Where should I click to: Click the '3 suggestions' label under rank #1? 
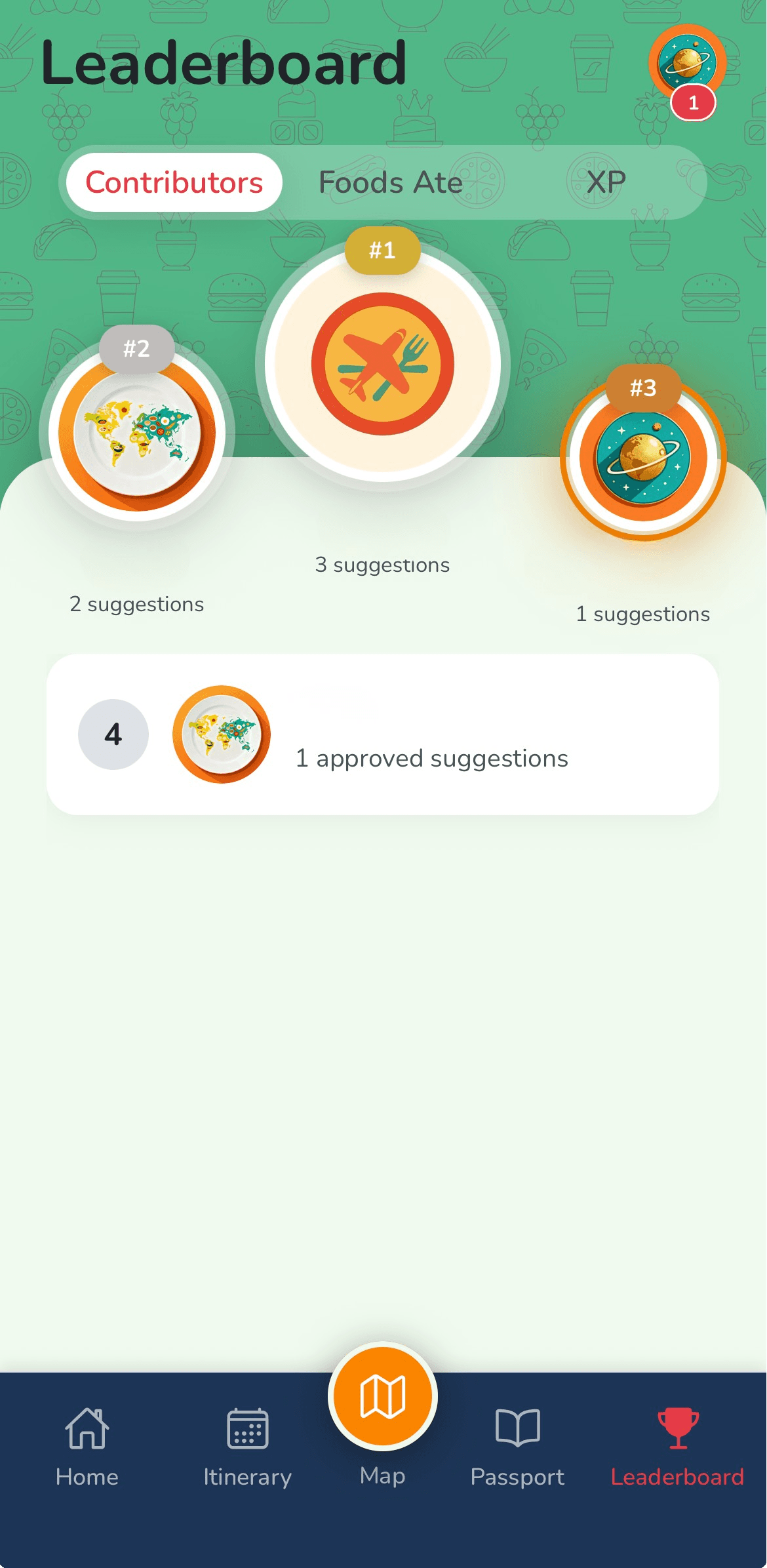[x=383, y=565]
